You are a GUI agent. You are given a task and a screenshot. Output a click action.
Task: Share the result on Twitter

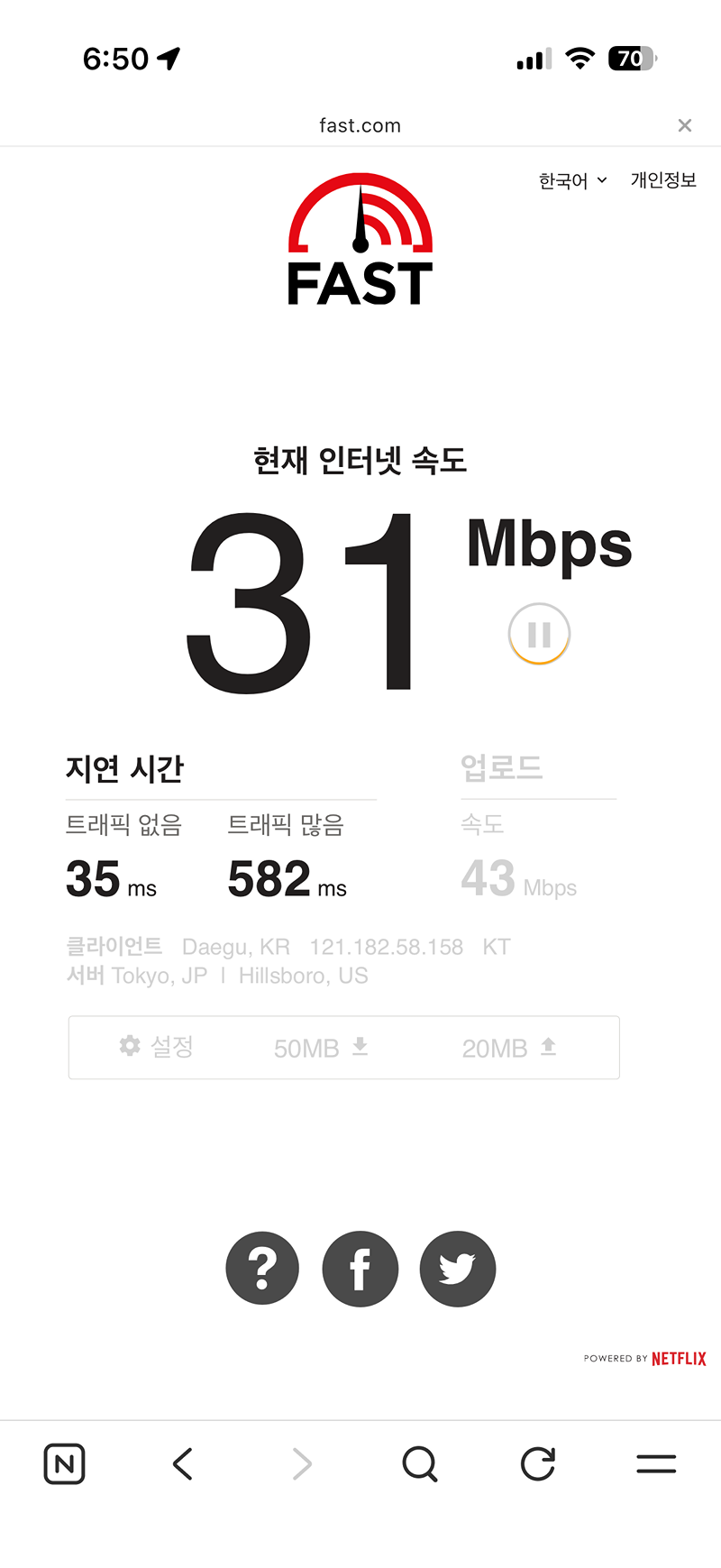[458, 1269]
